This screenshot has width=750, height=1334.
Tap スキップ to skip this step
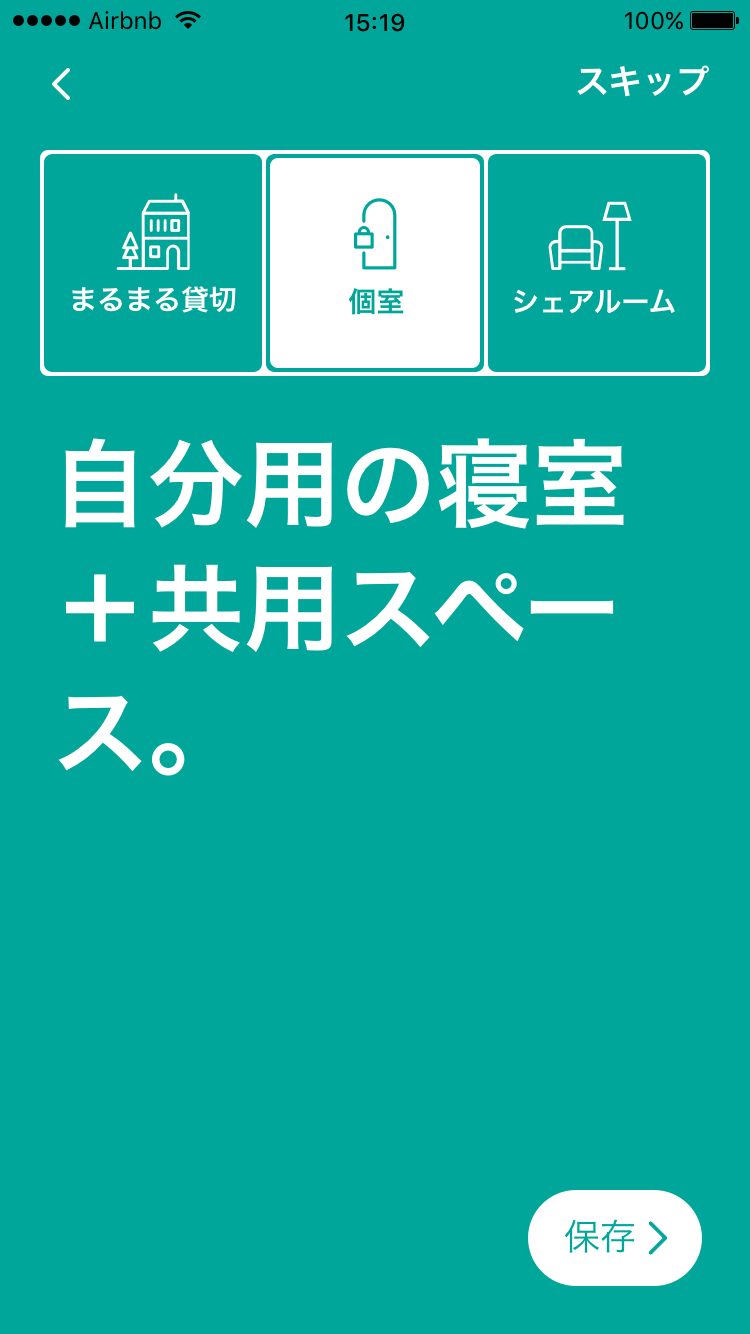point(642,82)
